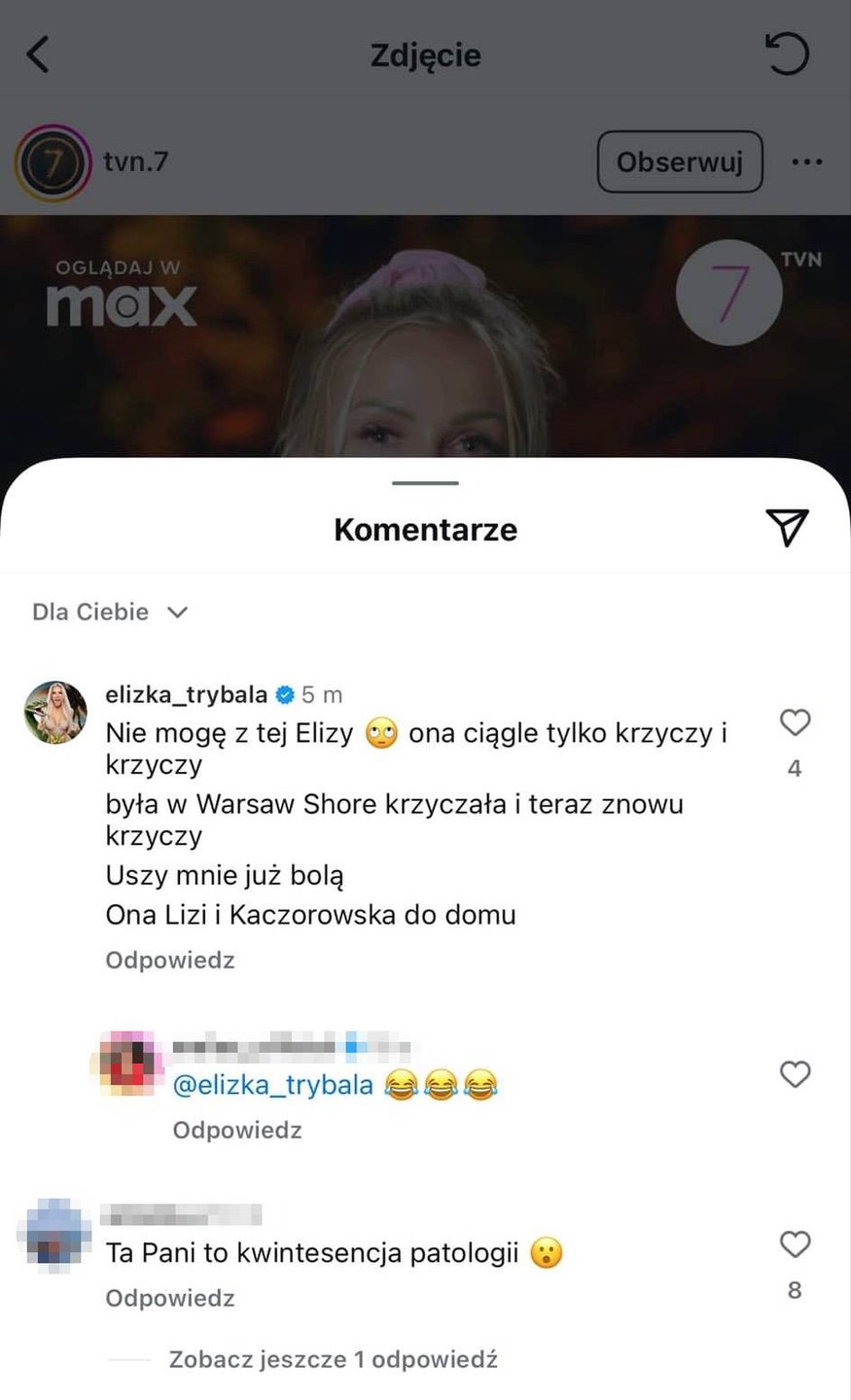The width and height of the screenshot is (851, 1400).
Task: Follow tvn.7 with the Obserwuj button
Action: pyautogui.click(x=679, y=161)
